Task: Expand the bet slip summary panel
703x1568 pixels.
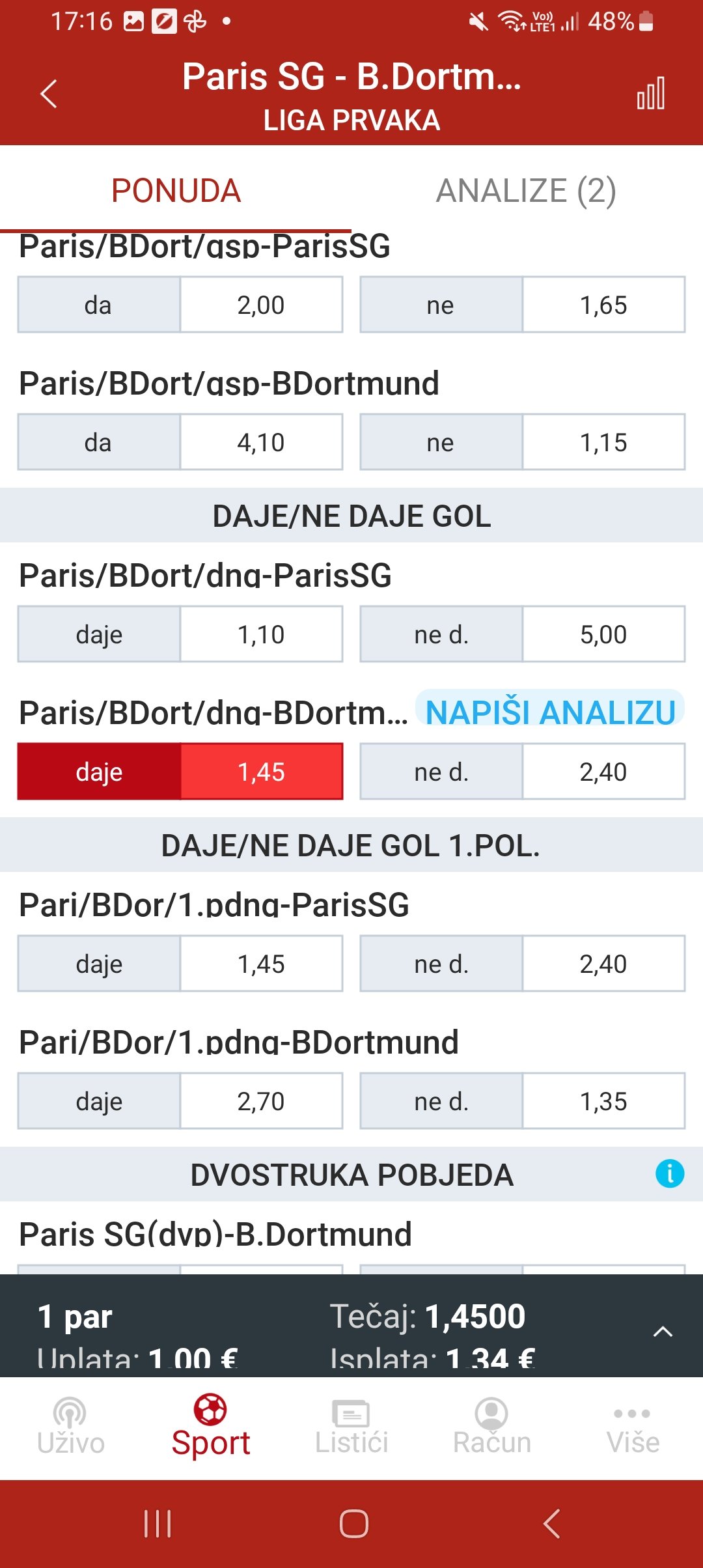Action: 663,1332
